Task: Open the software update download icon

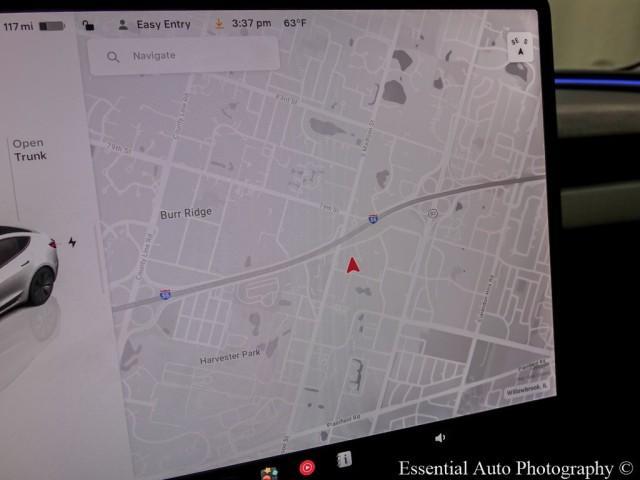Action: click(x=219, y=23)
